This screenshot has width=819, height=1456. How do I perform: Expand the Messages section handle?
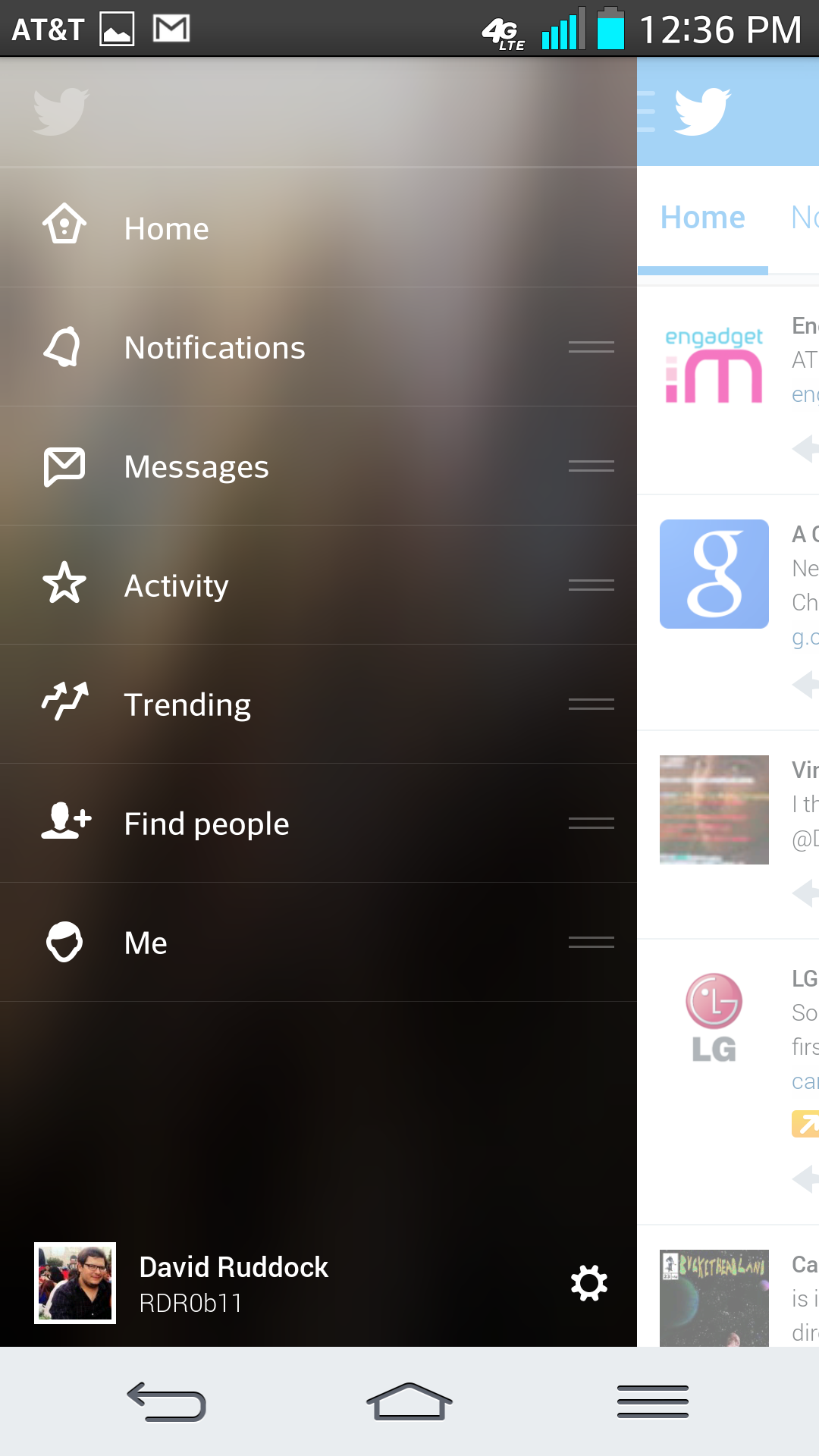pos(591,466)
